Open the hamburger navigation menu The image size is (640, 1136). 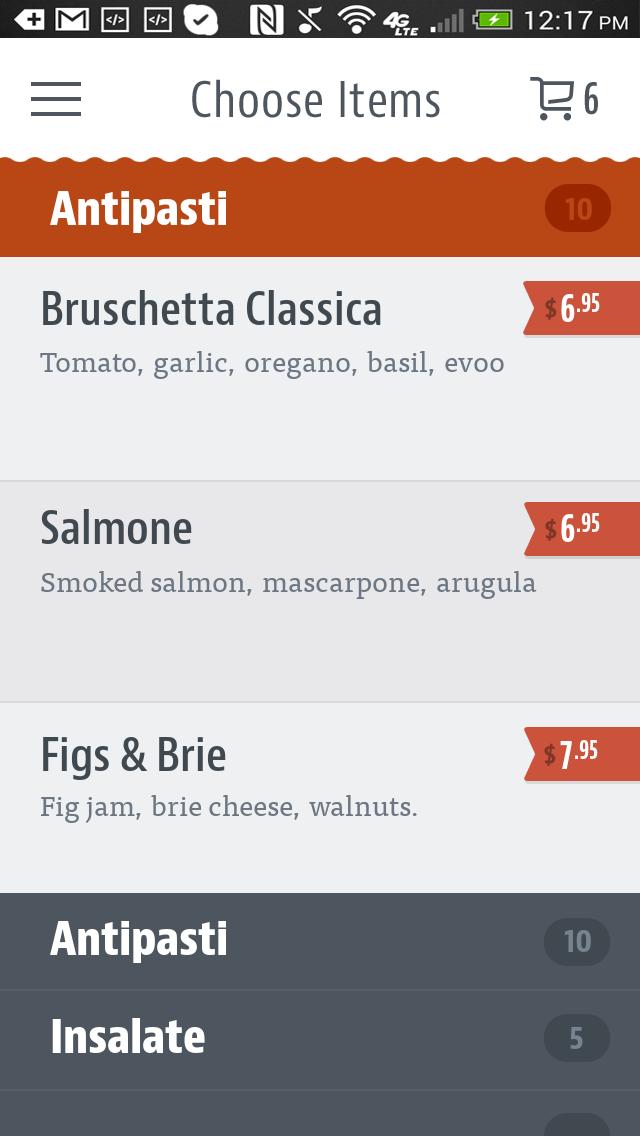pos(56,99)
